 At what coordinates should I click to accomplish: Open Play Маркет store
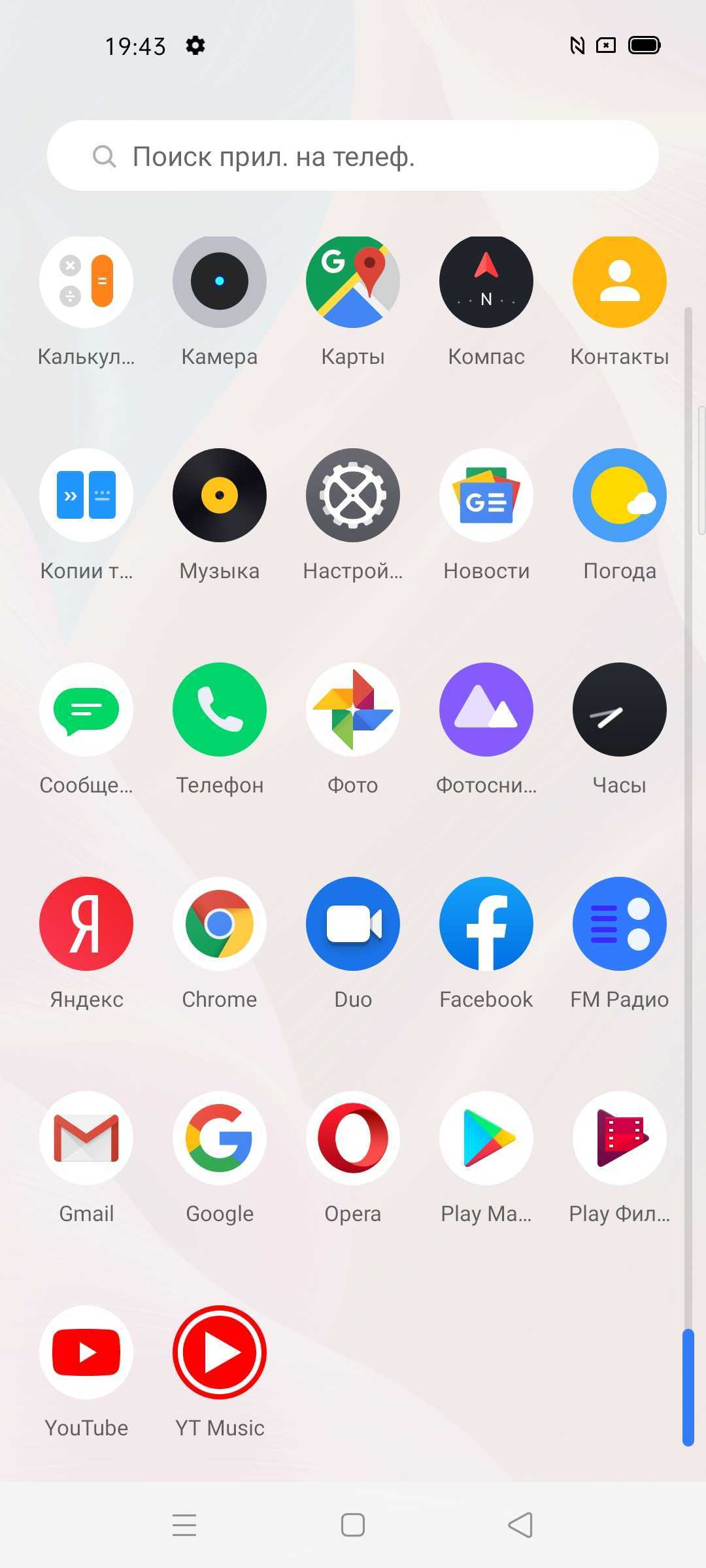point(486,1138)
